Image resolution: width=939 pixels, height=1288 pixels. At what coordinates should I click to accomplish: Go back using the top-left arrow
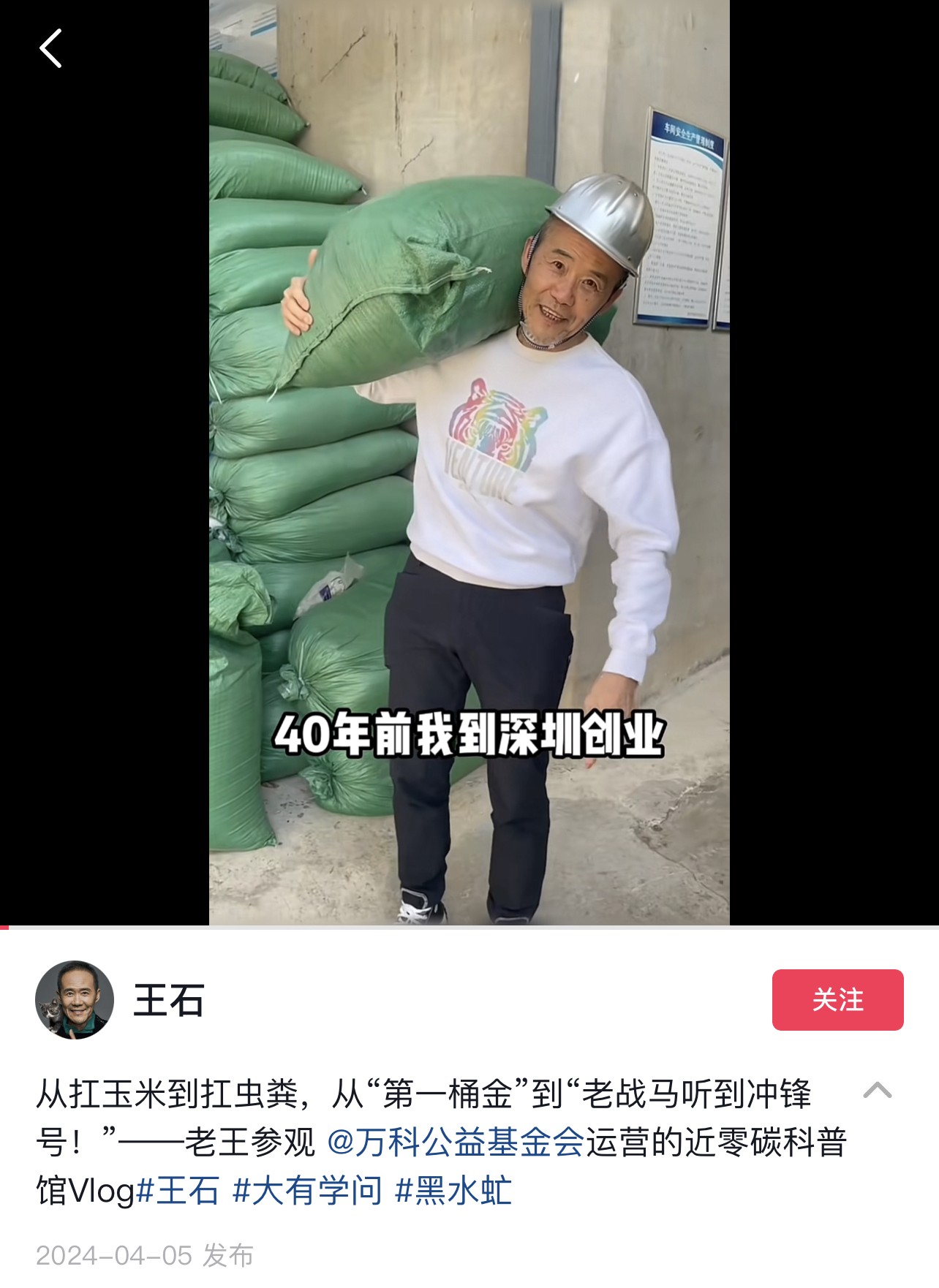coord(50,49)
